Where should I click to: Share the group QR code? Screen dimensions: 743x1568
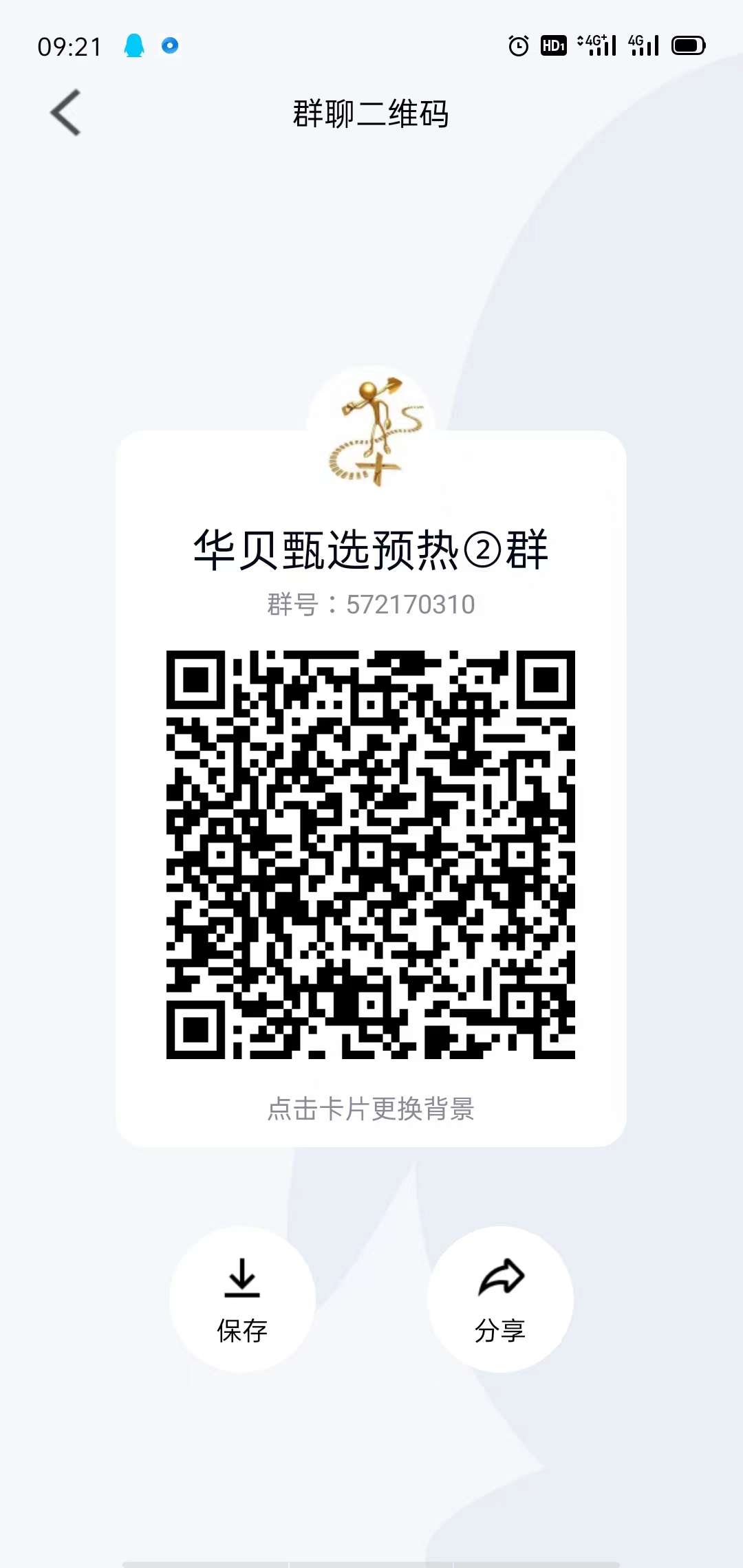coord(500,1298)
